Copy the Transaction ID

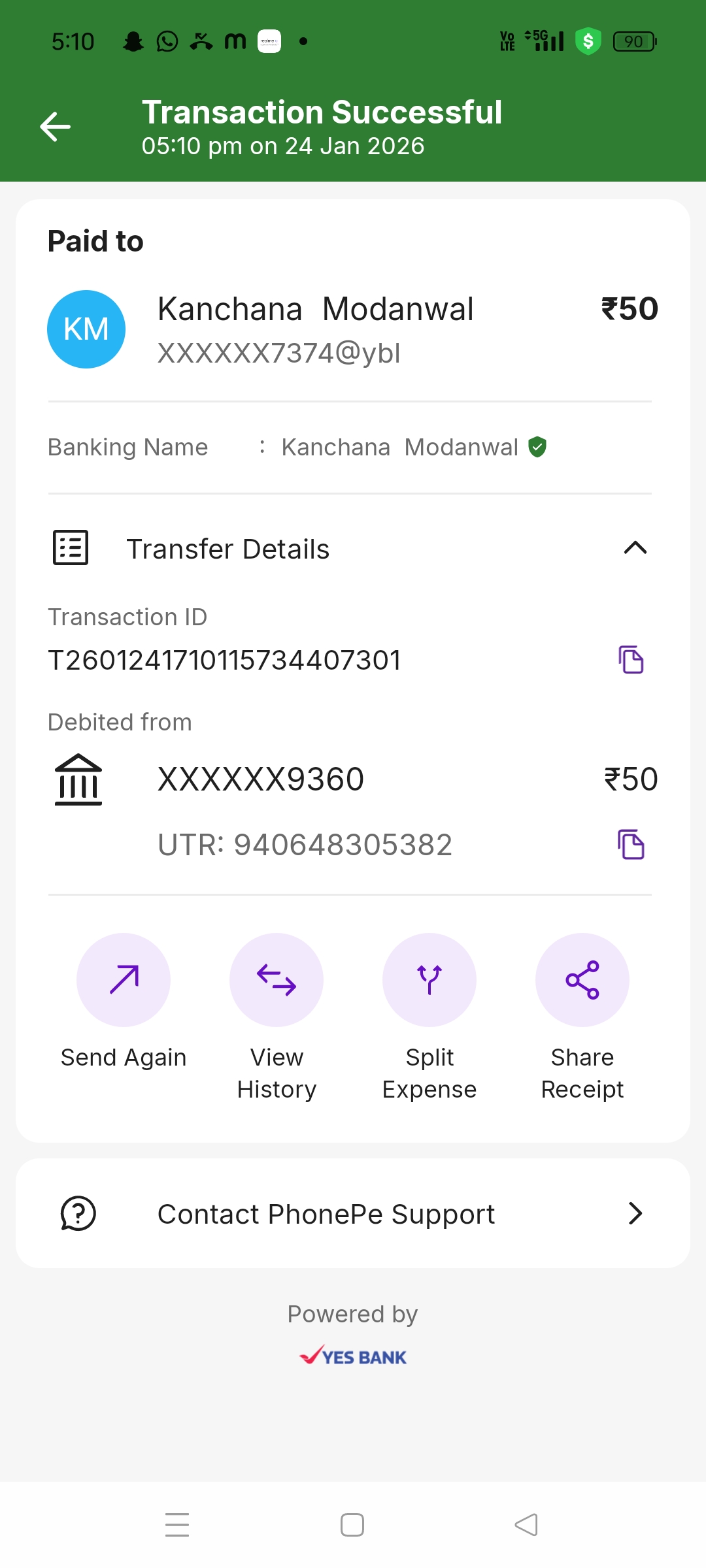631,660
